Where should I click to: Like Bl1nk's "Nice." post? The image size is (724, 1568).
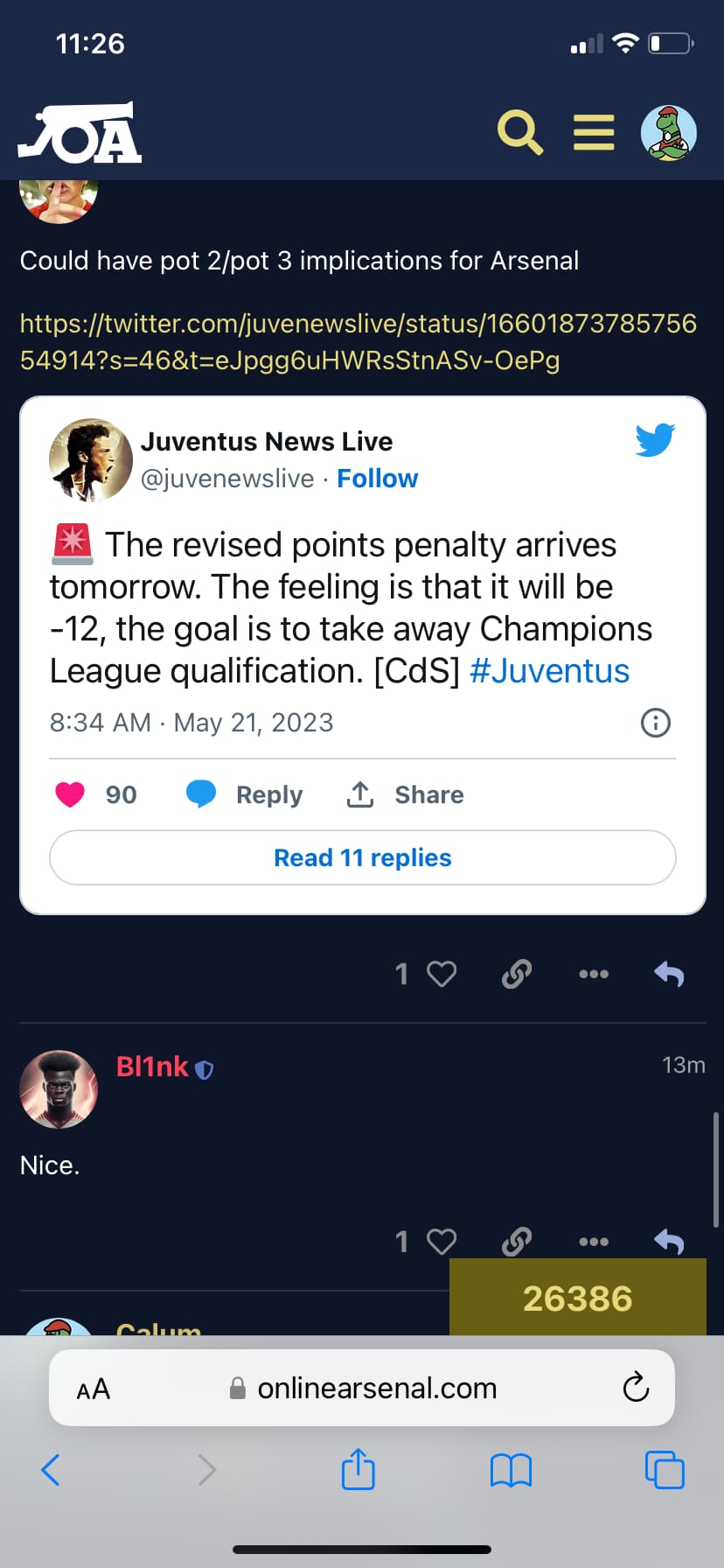tap(442, 1242)
